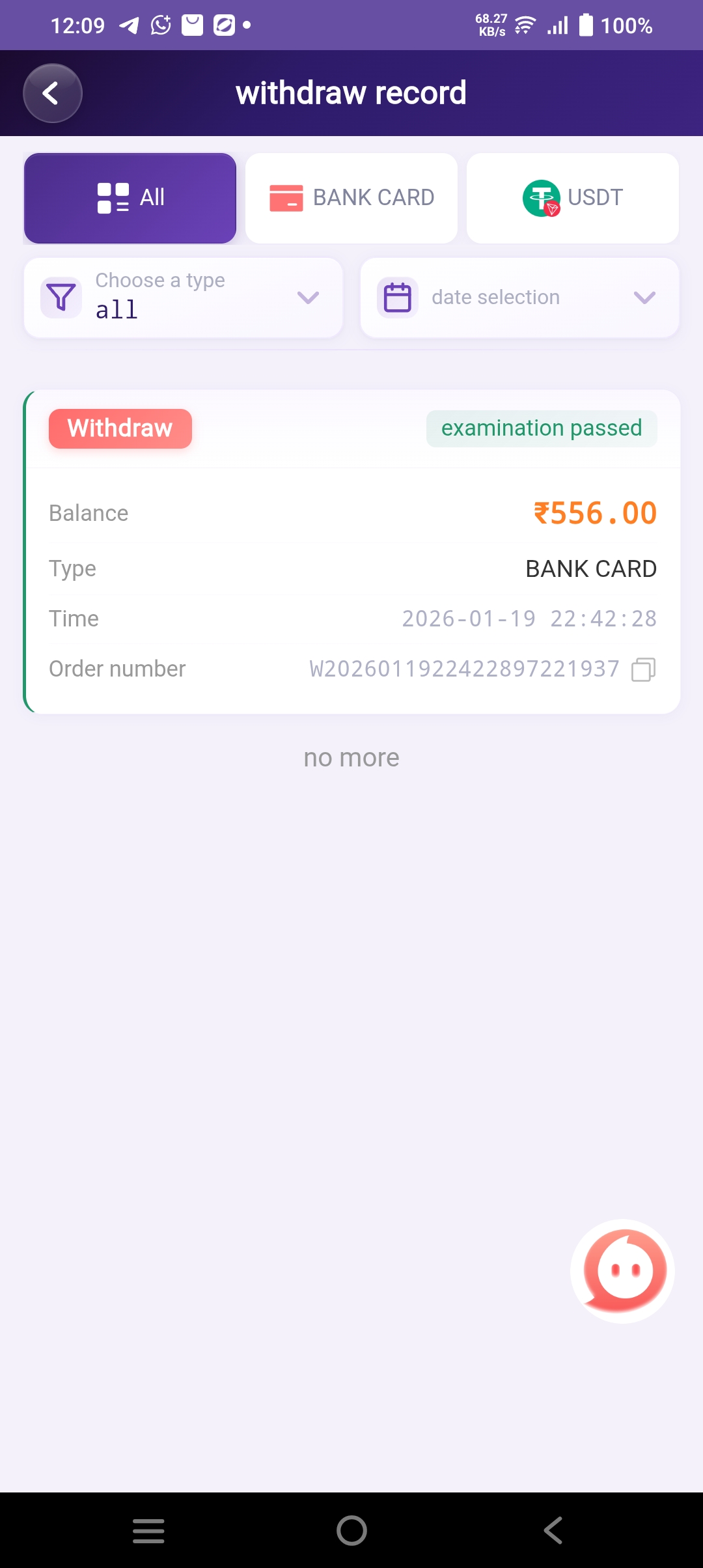Click the no more text
The width and height of the screenshot is (703, 1568).
pos(351,757)
